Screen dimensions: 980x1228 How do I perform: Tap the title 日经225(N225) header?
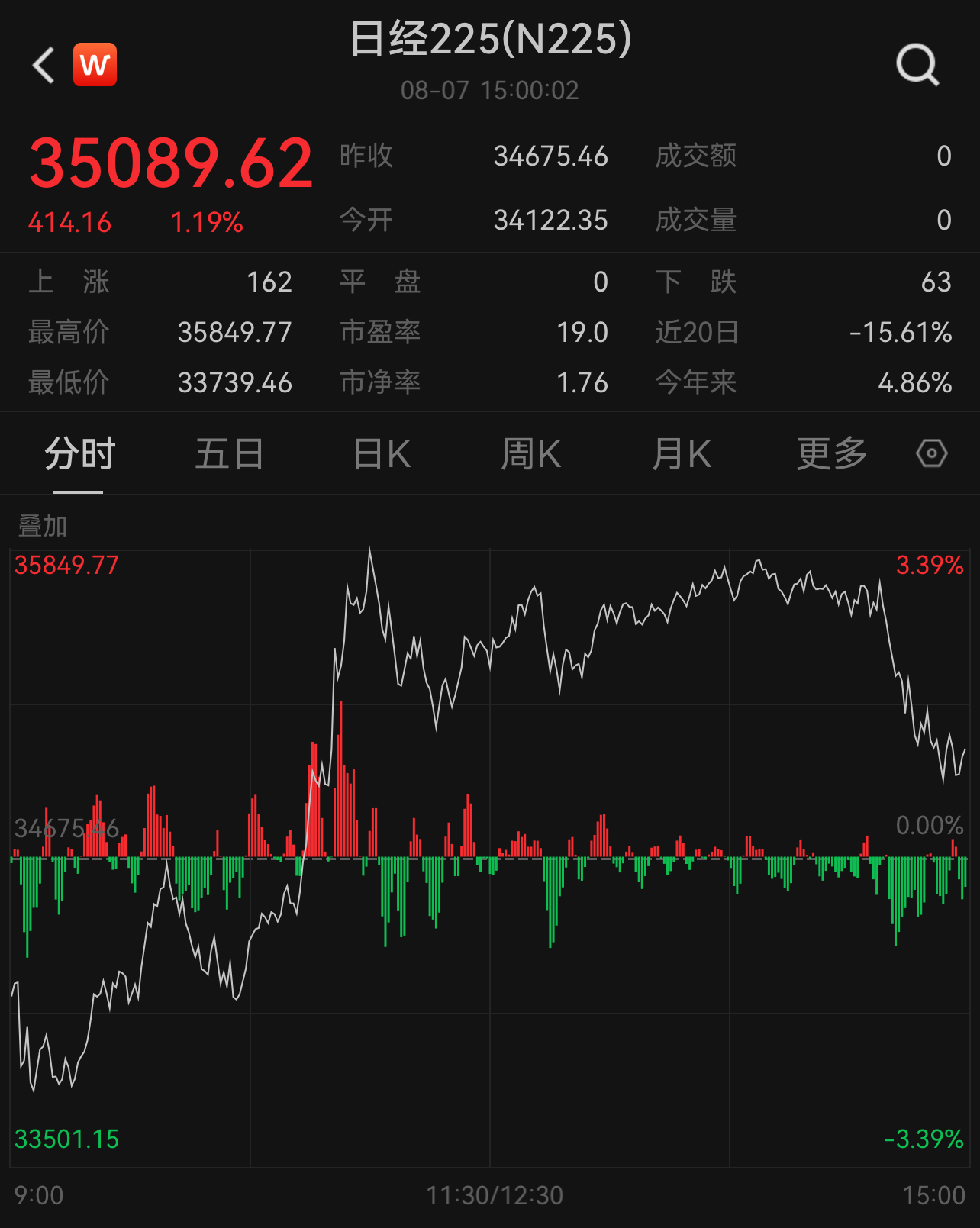490,42
